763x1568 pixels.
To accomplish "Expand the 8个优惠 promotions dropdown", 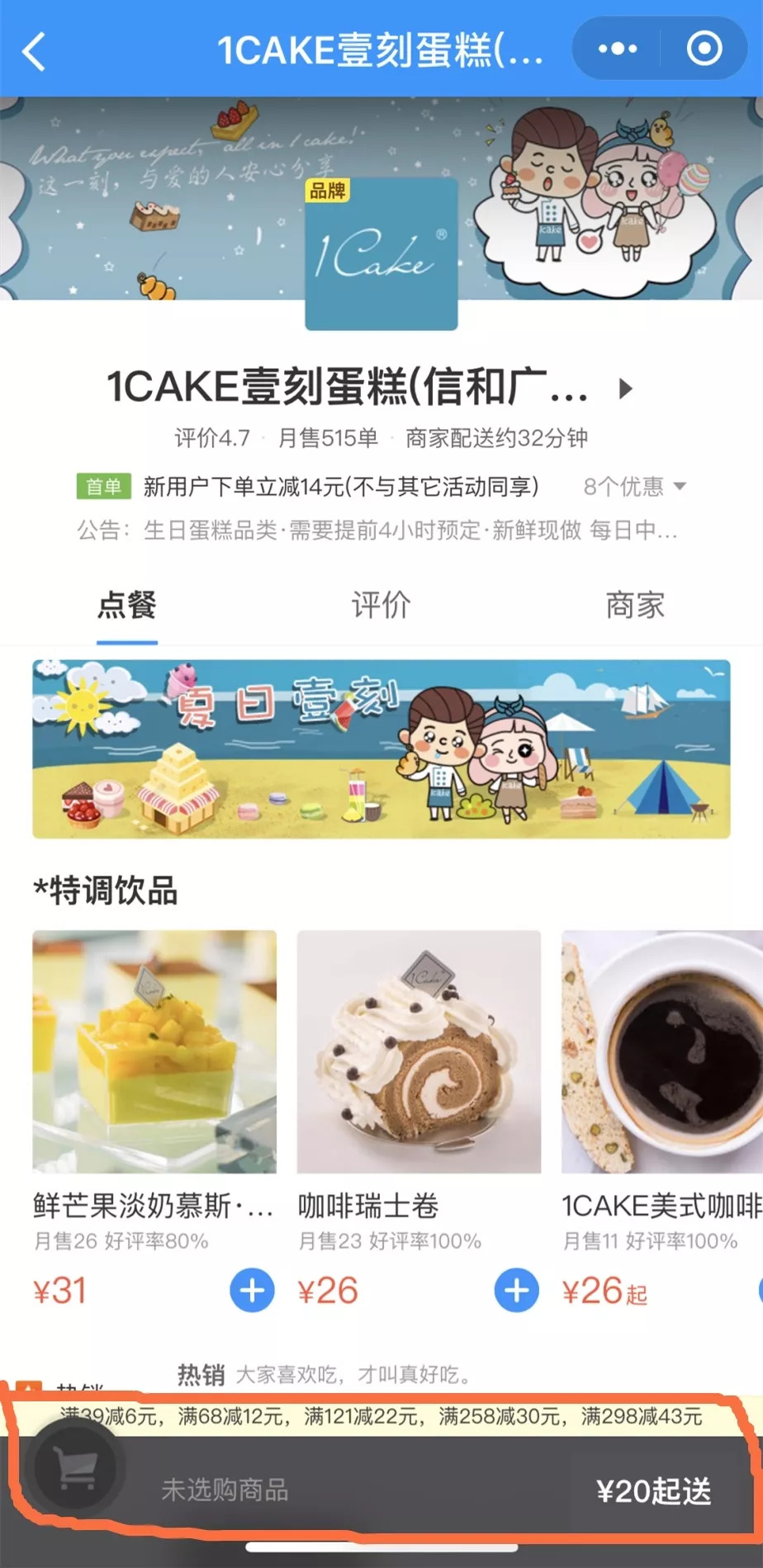I will pos(636,487).
